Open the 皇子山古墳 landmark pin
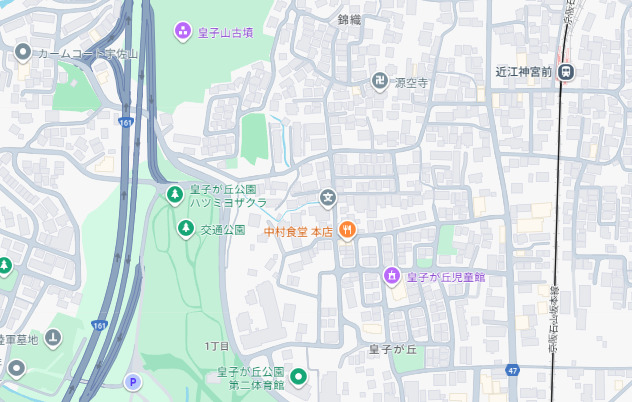 (184, 32)
